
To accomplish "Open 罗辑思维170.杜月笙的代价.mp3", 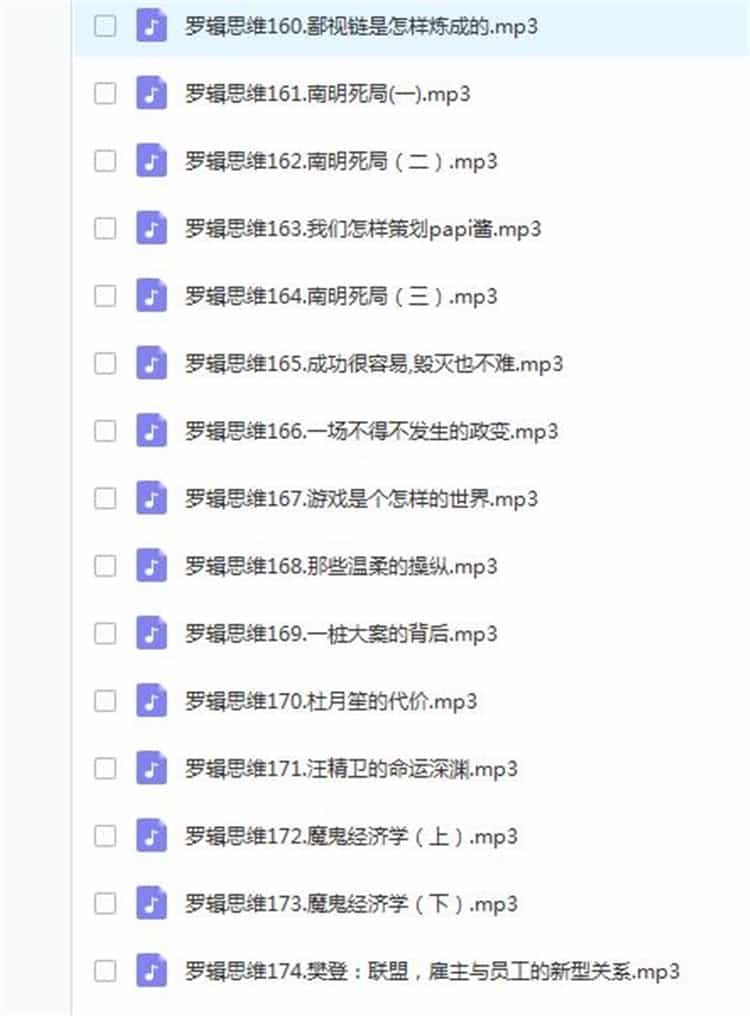I will [330, 701].
